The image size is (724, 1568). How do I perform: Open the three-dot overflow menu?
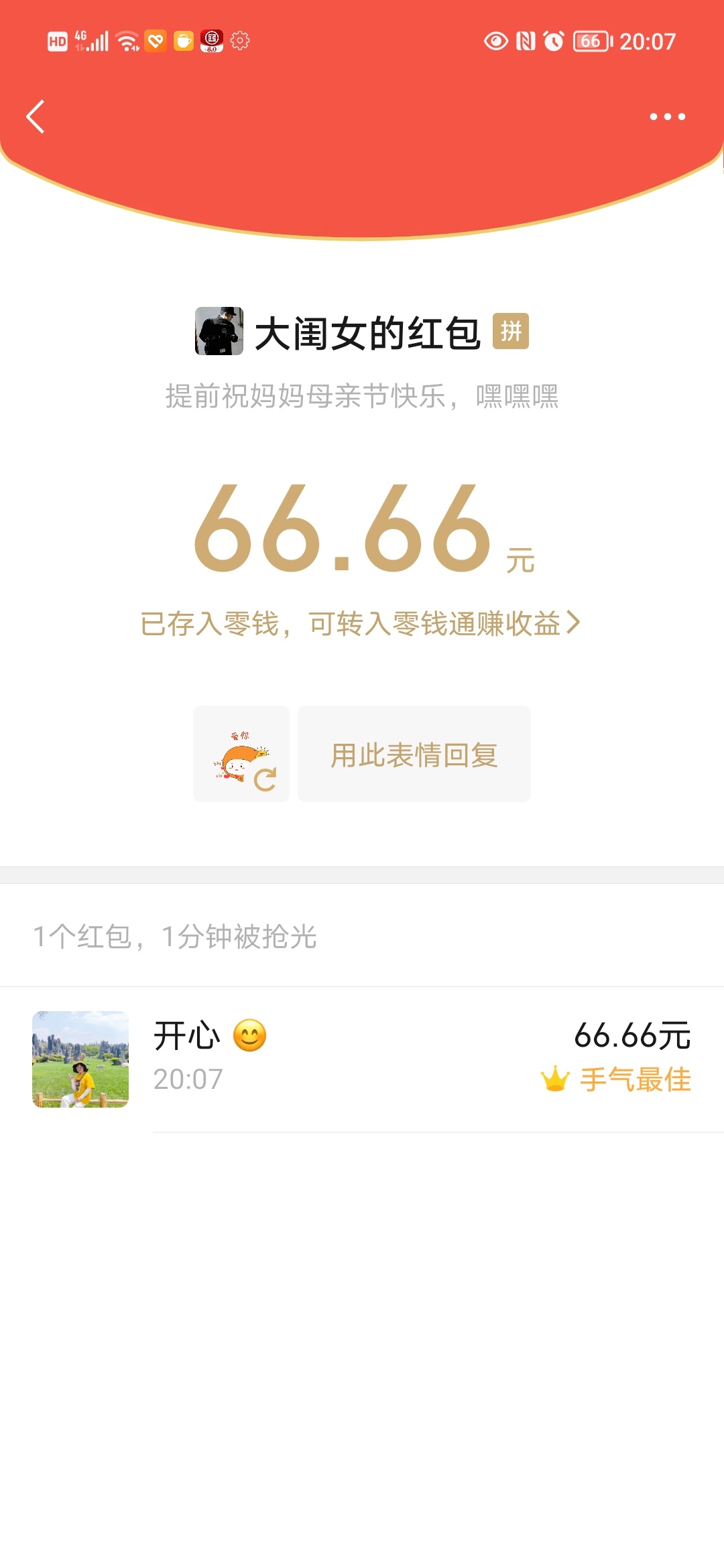[667, 117]
